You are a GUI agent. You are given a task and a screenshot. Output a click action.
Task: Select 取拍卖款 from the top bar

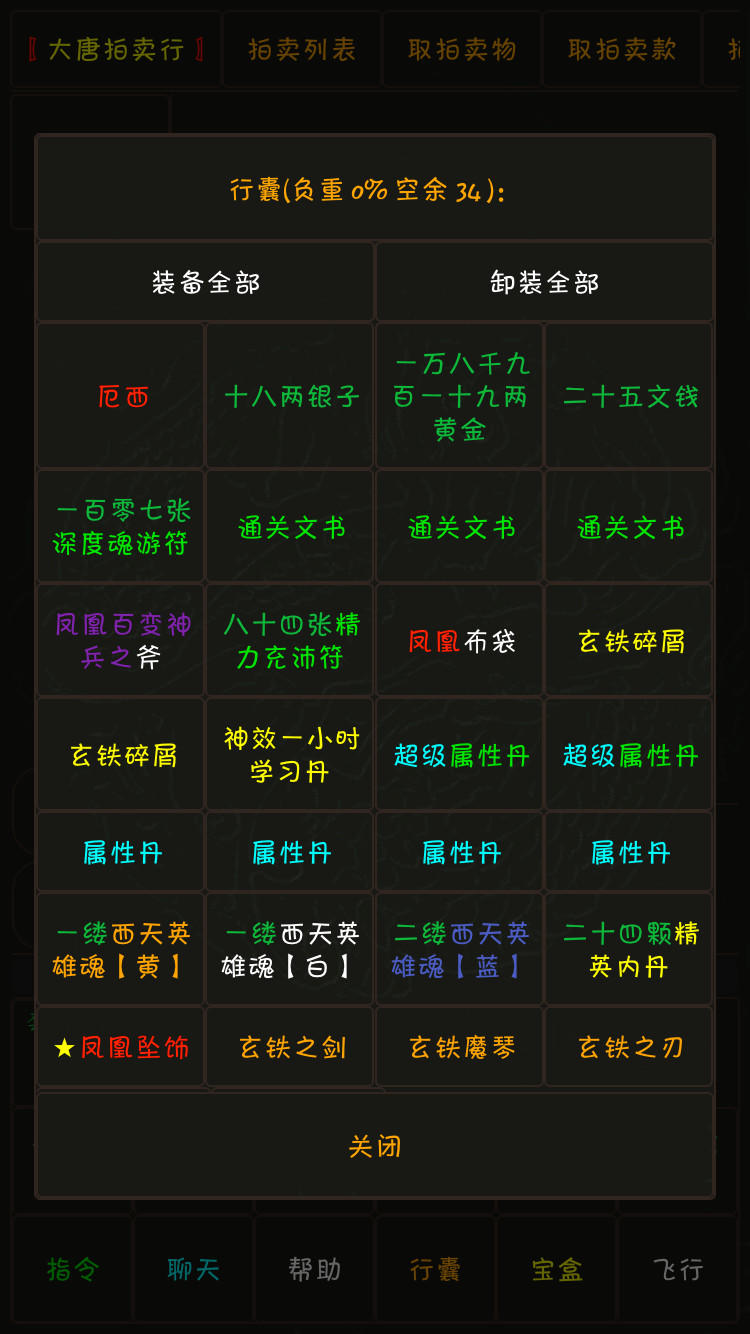coord(621,47)
